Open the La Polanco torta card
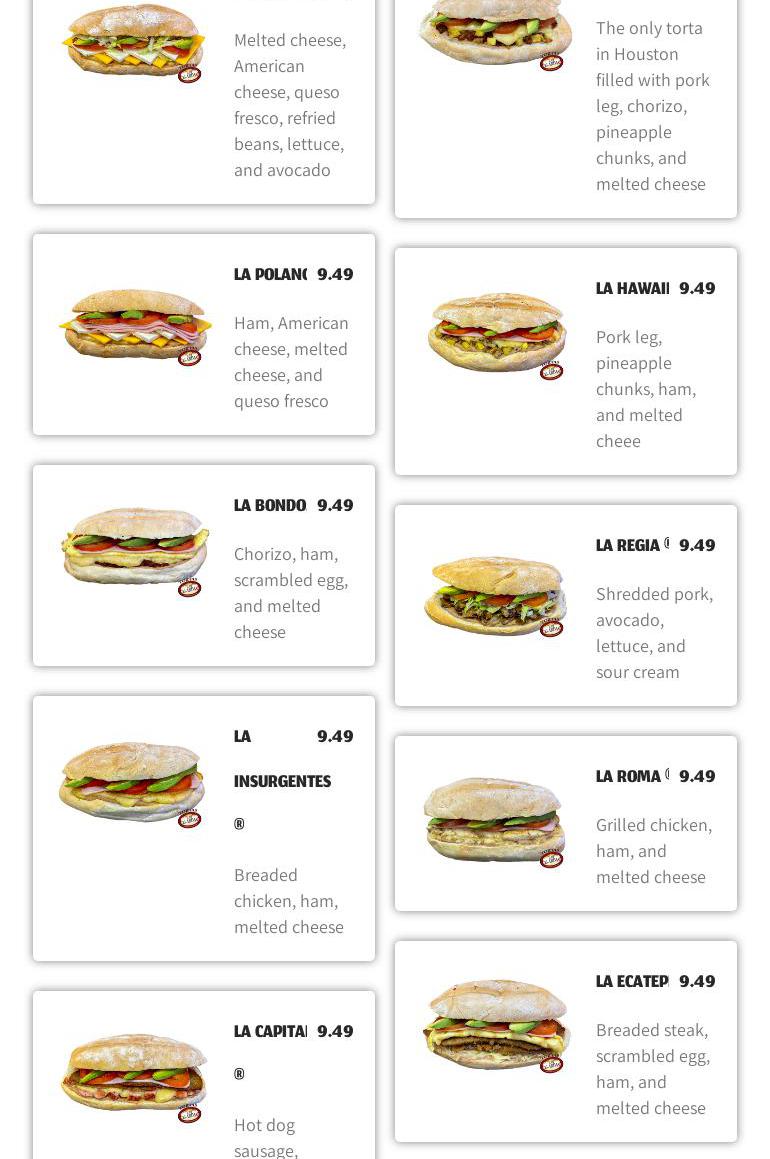This screenshot has width=770, height=1159. tap(204, 335)
